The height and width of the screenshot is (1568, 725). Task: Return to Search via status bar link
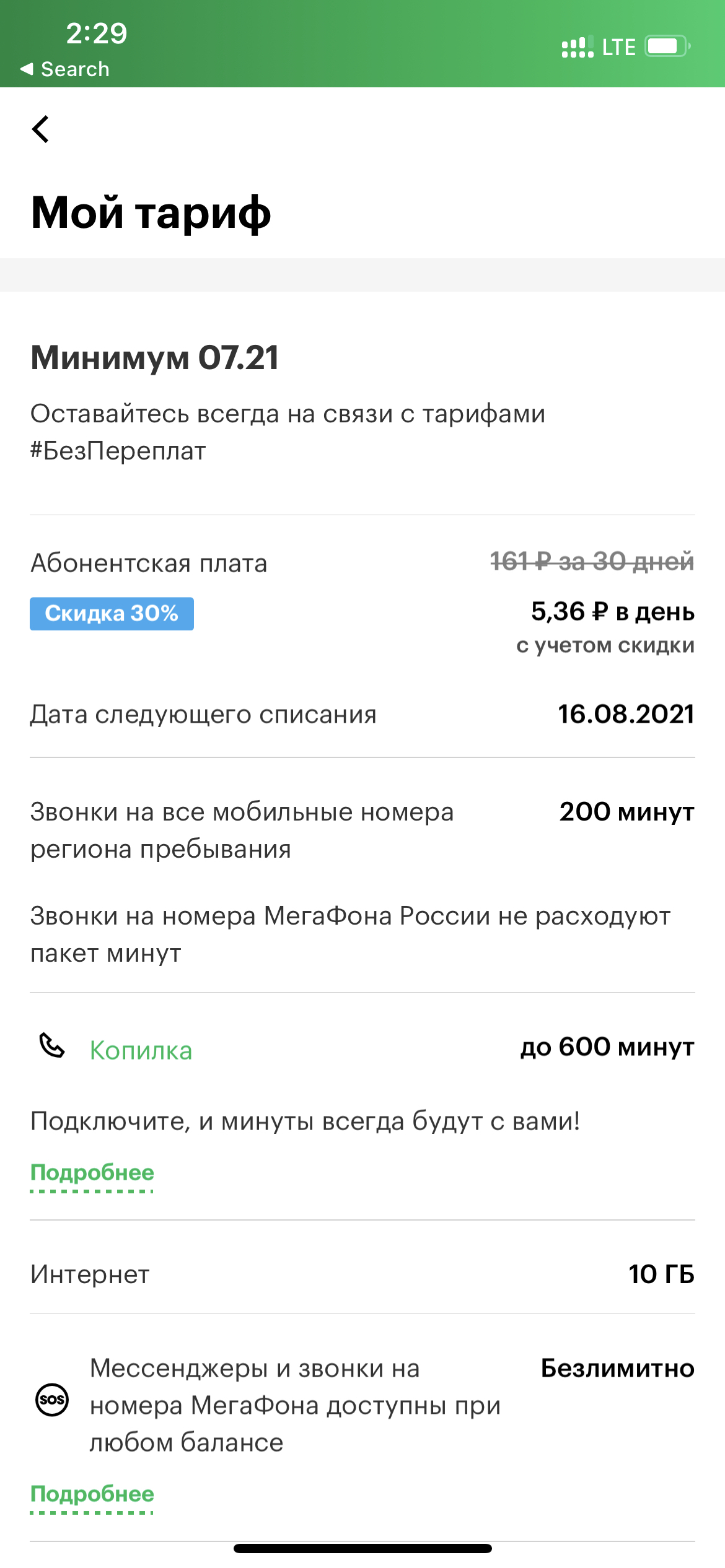(65, 69)
